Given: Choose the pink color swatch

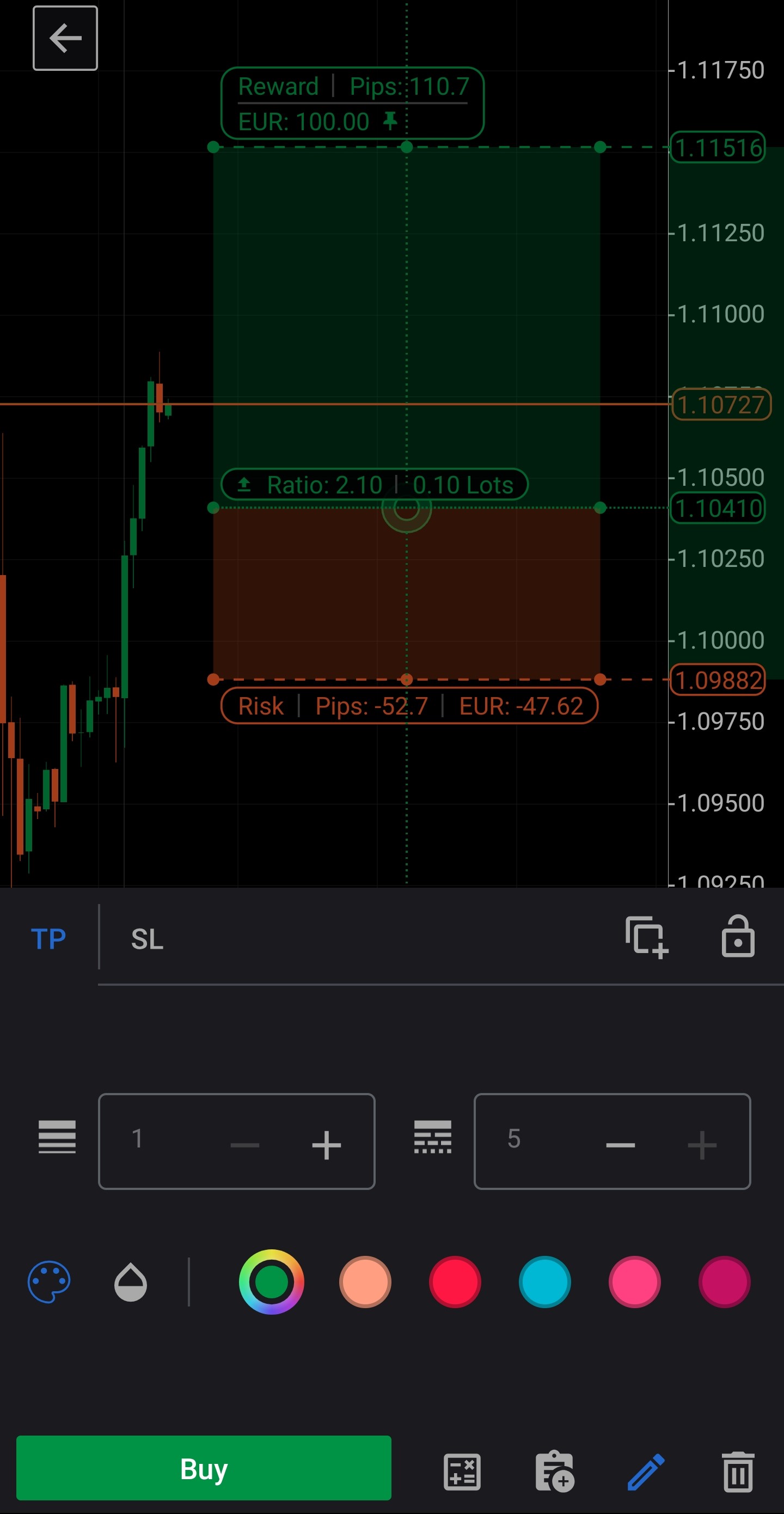Looking at the screenshot, I should point(635,1281).
